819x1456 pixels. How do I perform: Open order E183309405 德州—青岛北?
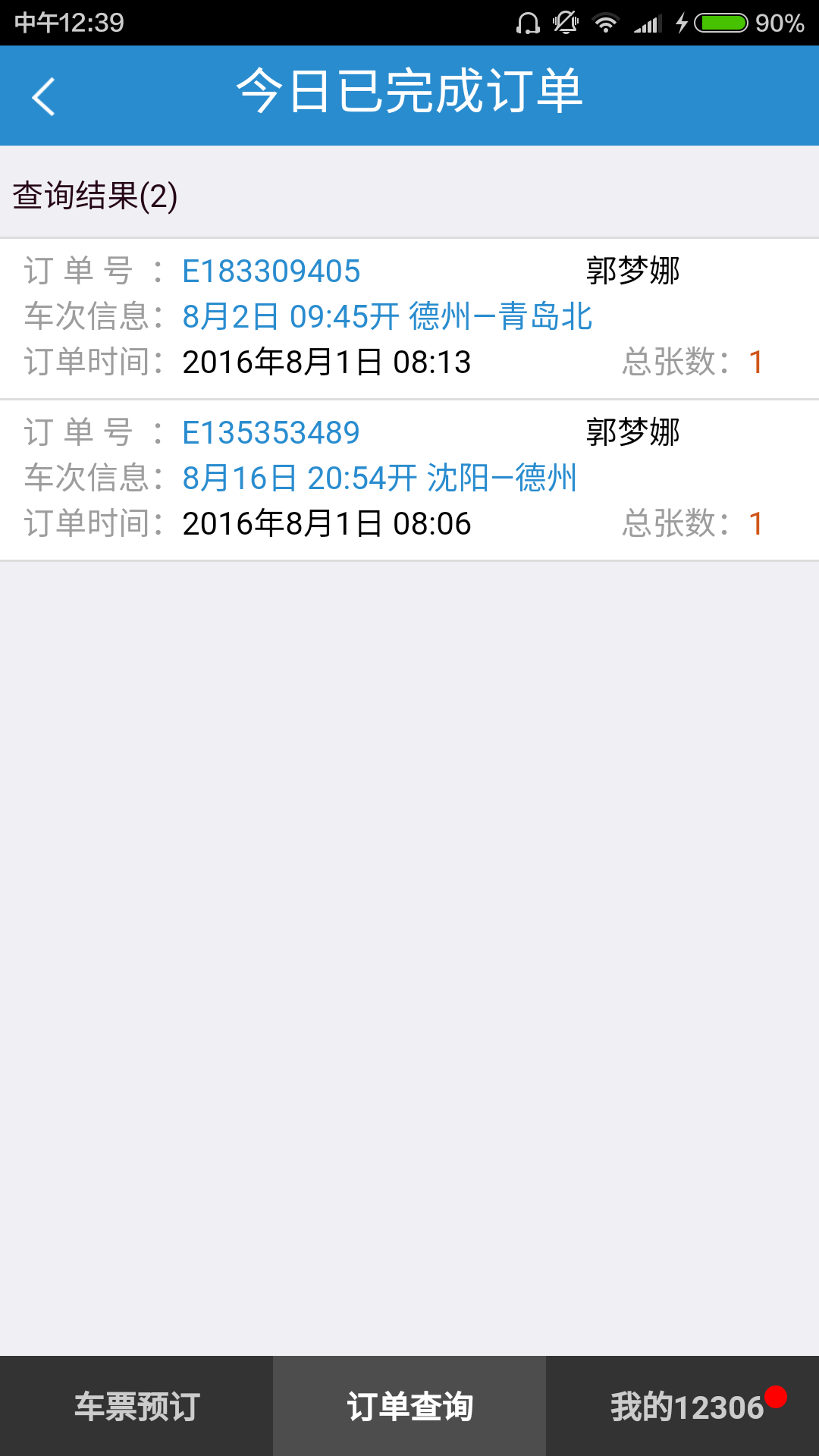click(409, 318)
